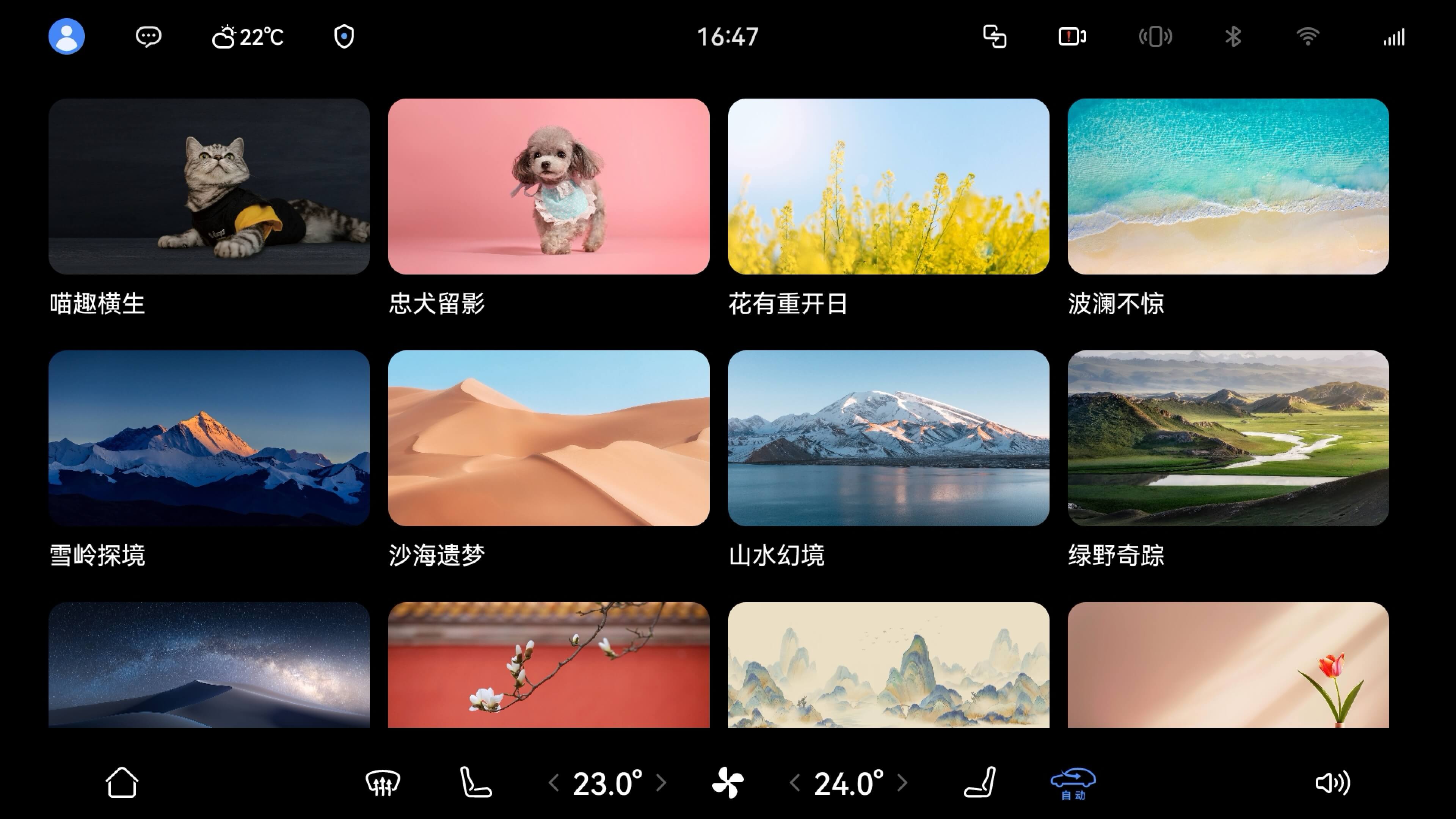Open the messages chat bubble icon
Screen dimensions: 1456x819
[148, 37]
